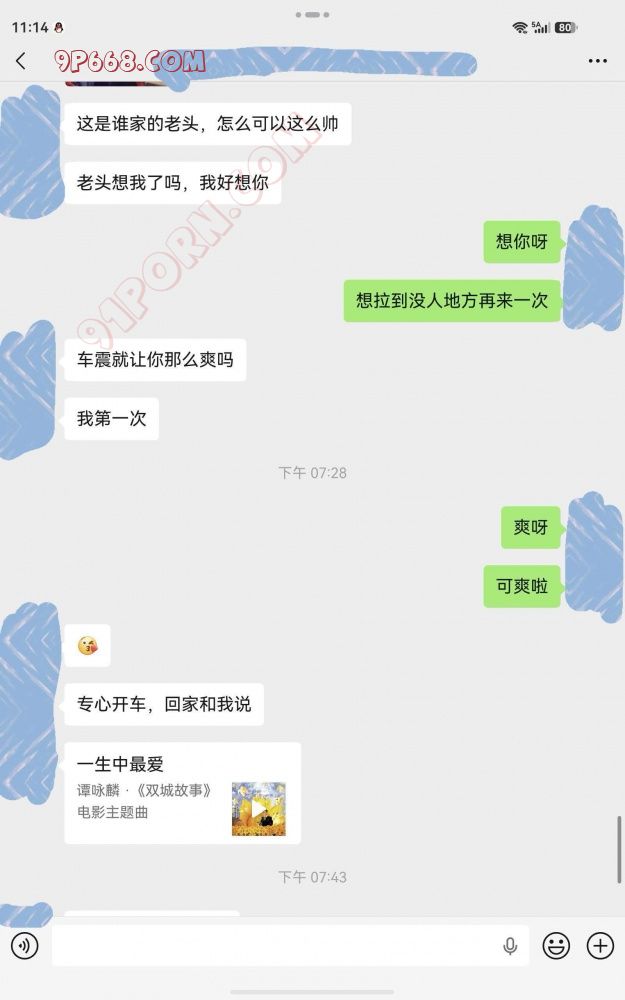Open the plus attachments menu
Viewport: 625px width, 1000px height.
pyautogui.click(x=599, y=945)
